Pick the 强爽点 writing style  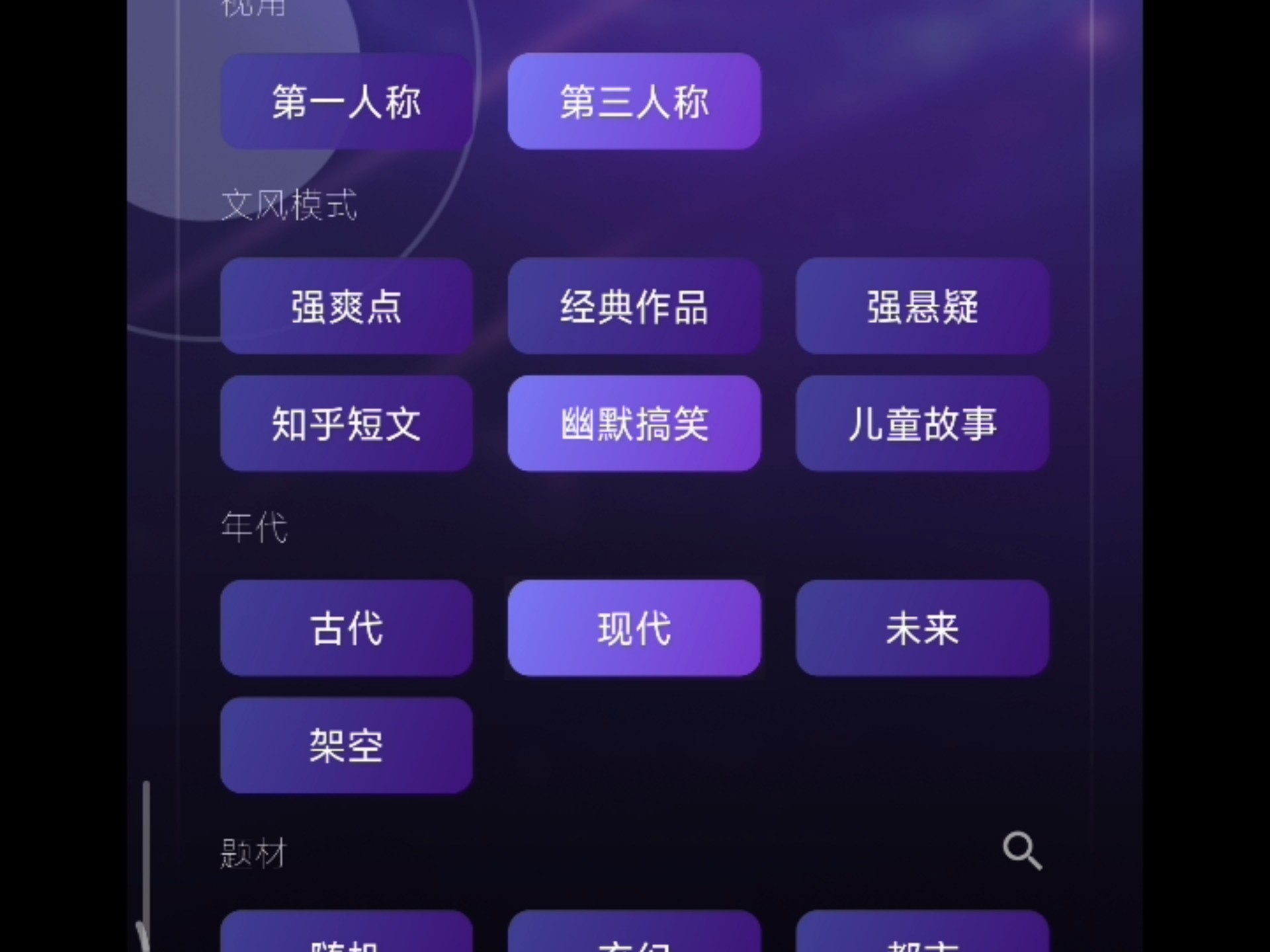click(x=346, y=306)
